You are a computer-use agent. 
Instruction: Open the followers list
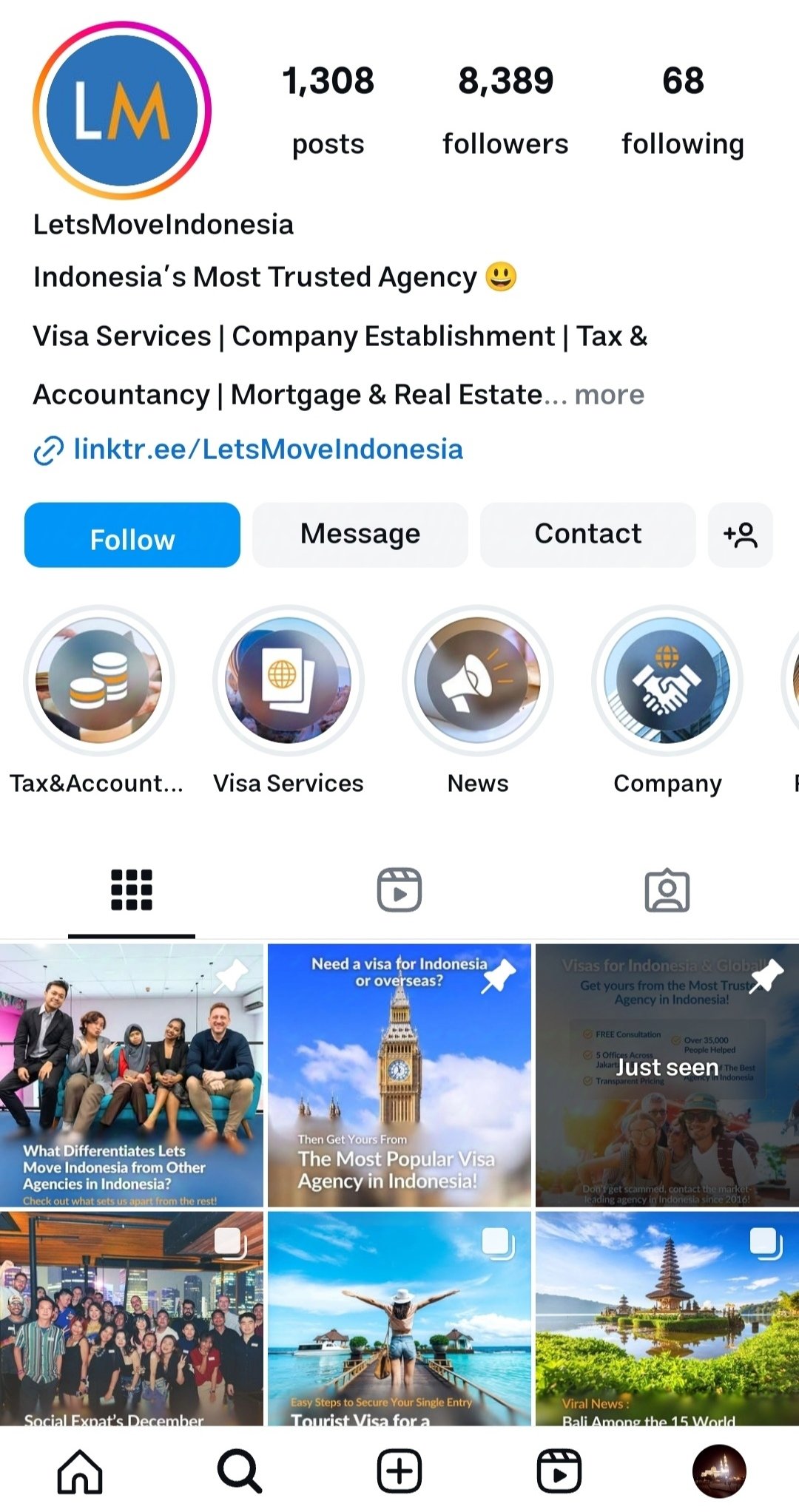click(x=506, y=111)
